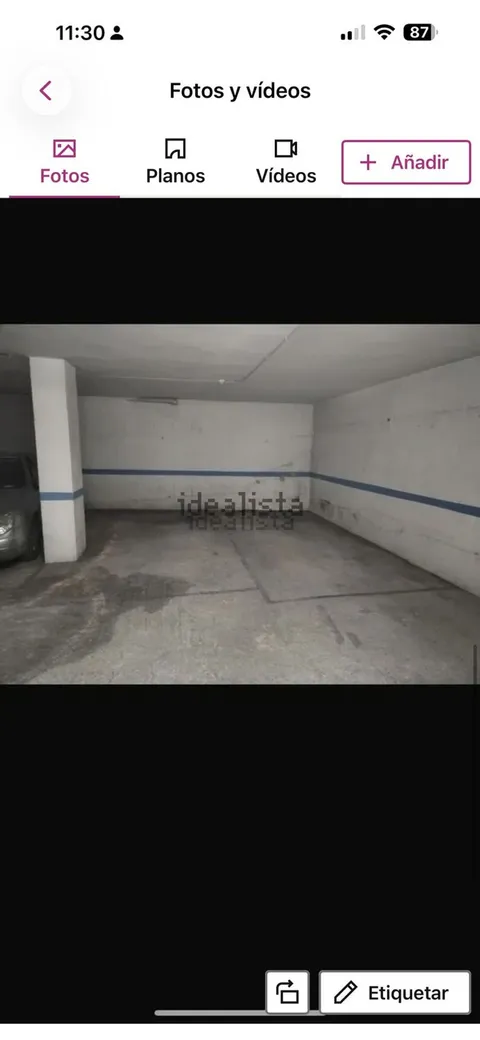Tap the Etiquetar button
This screenshot has height=1040, width=480.
point(395,993)
